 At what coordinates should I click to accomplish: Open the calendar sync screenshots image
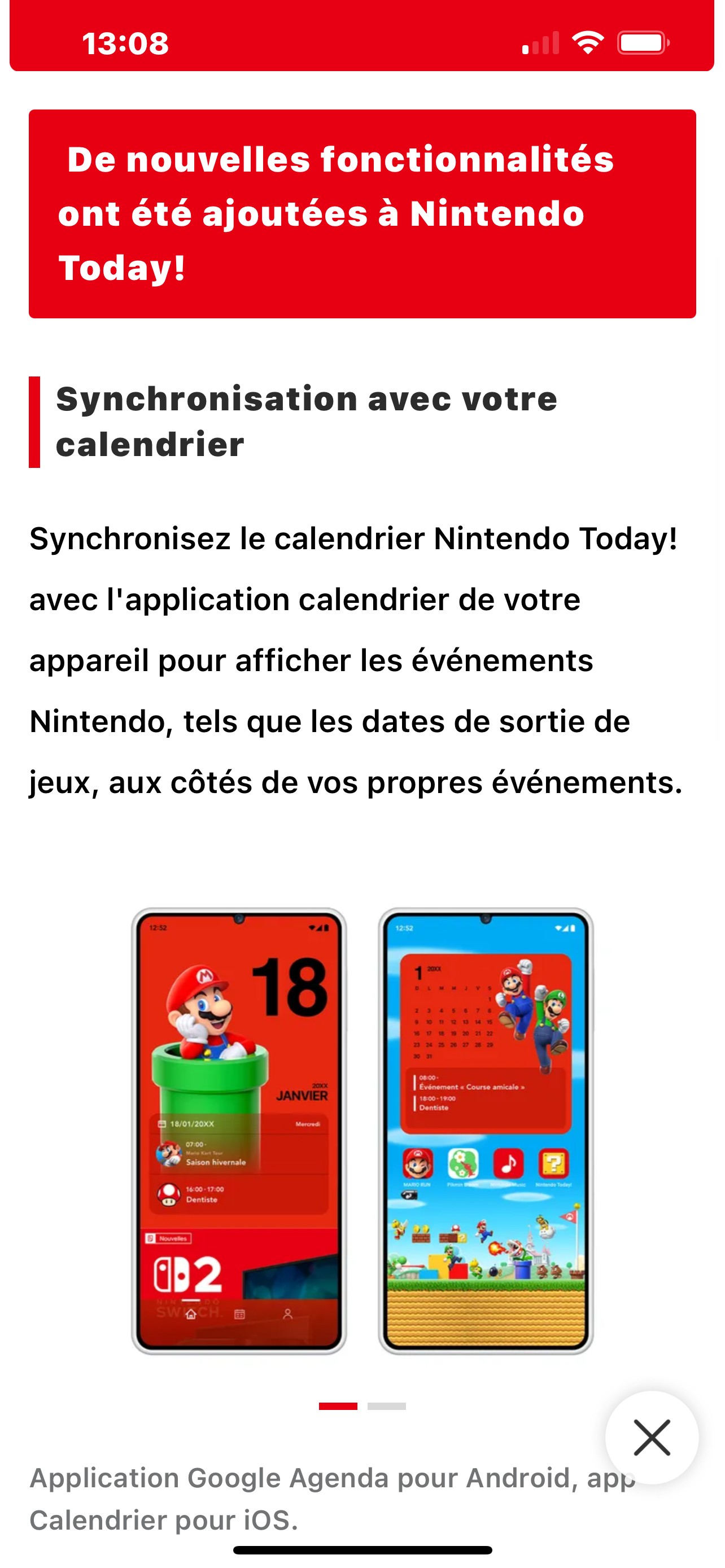362,1131
